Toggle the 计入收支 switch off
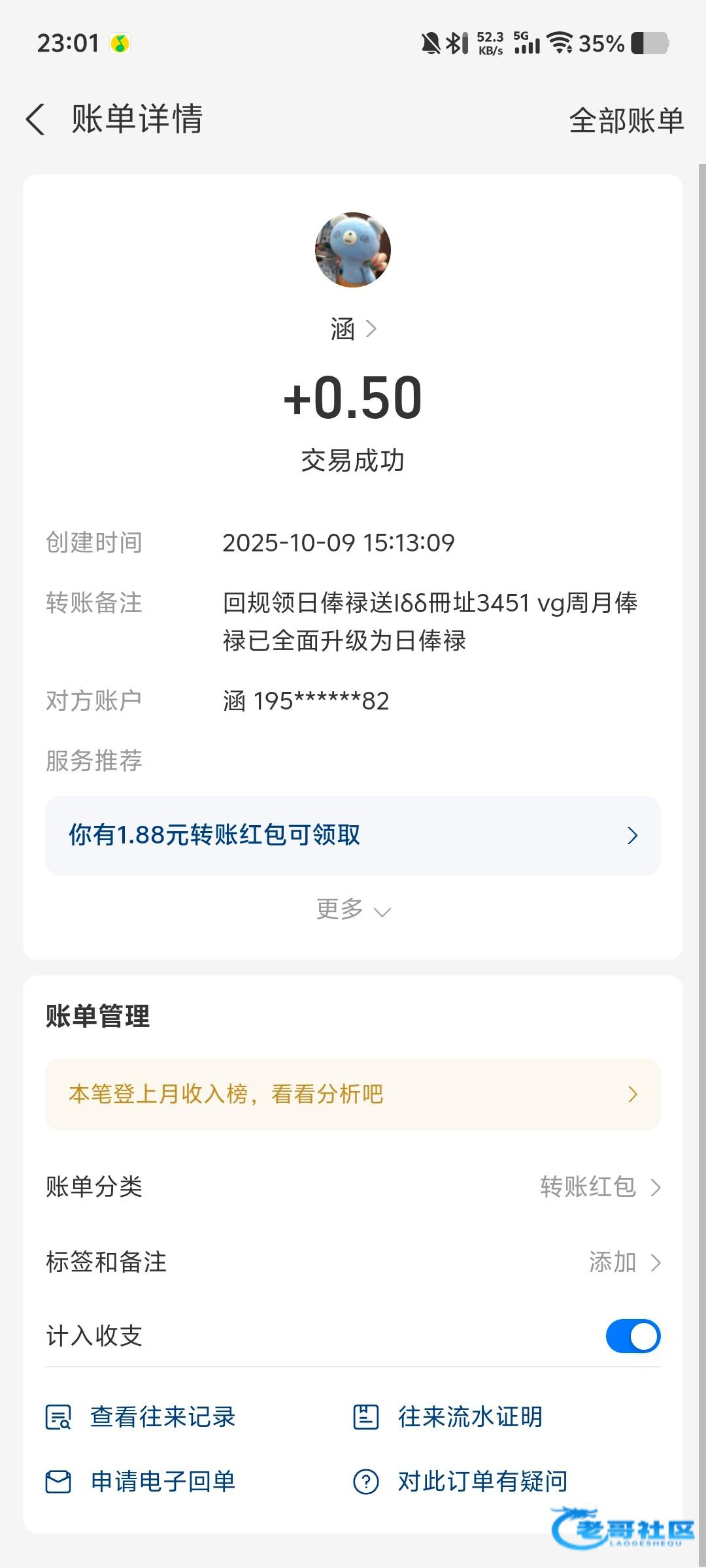 pyautogui.click(x=633, y=1335)
